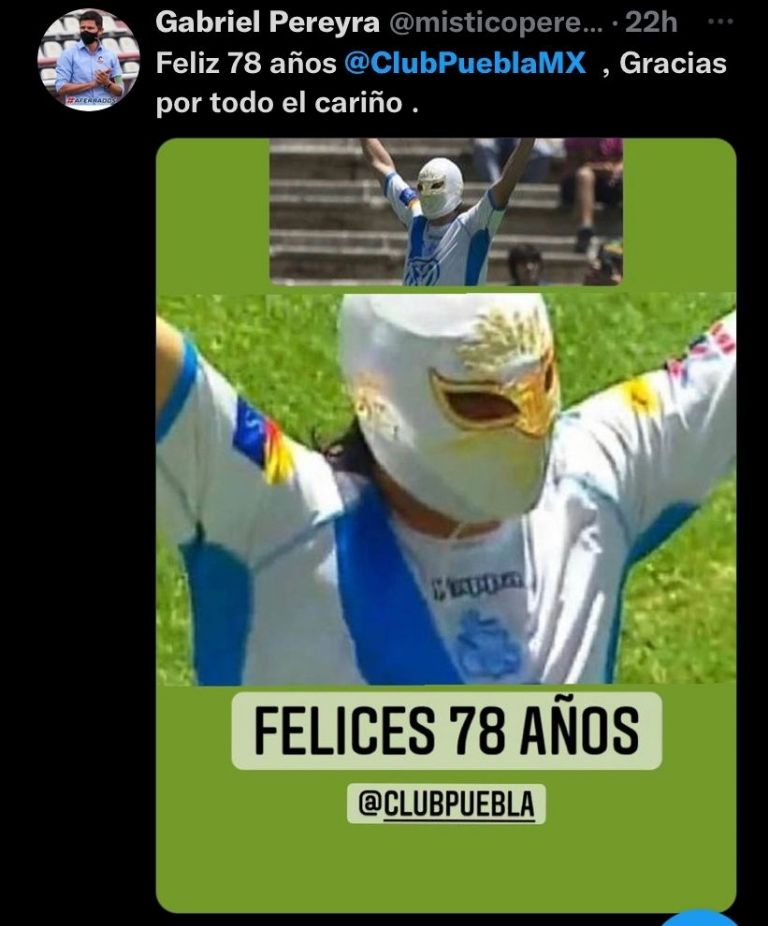The height and width of the screenshot is (926, 768).
Task: Open the tweet's overflow menu
Action: (718, 22)
